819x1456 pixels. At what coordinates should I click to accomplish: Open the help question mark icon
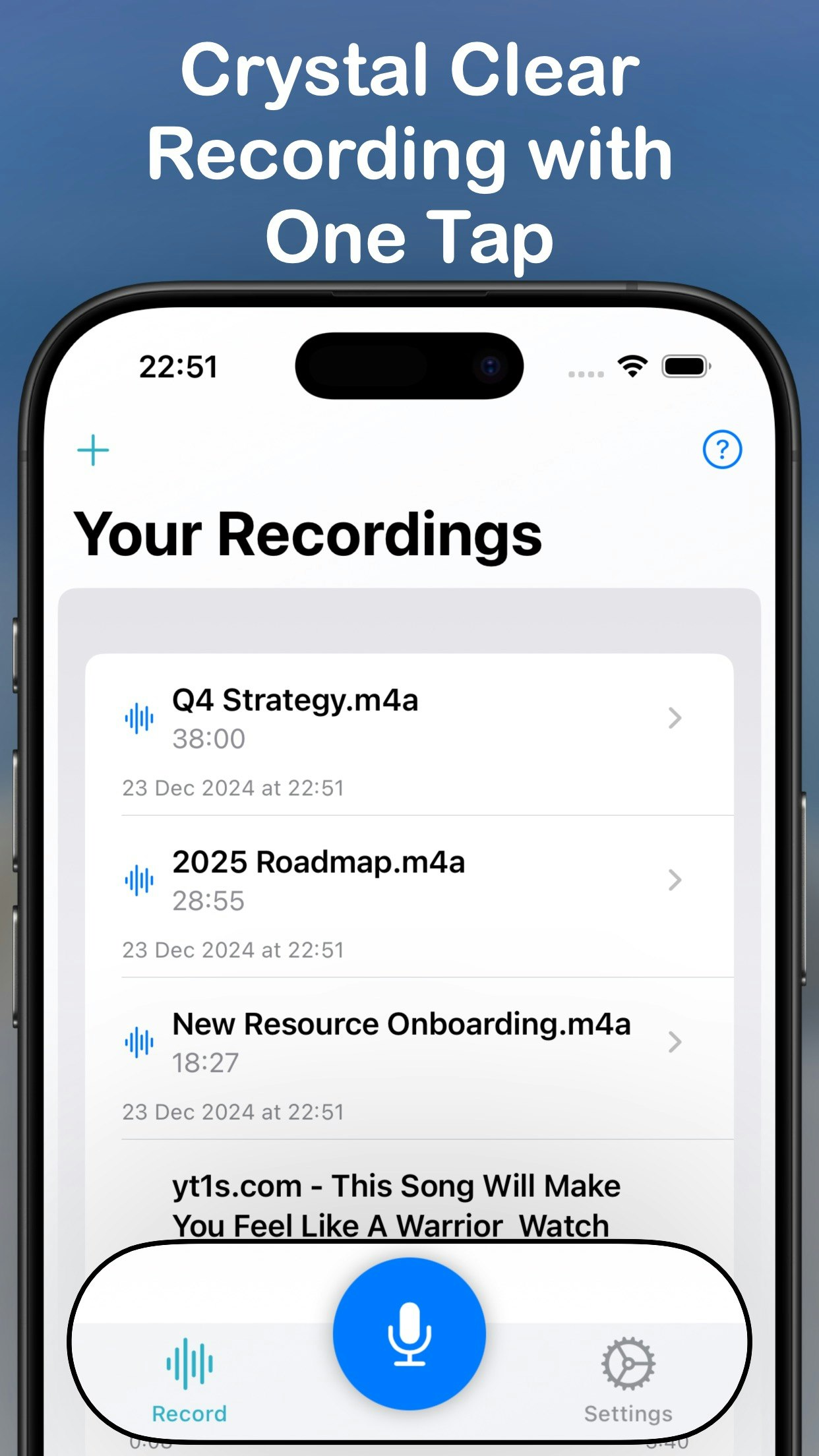(721, 450)
